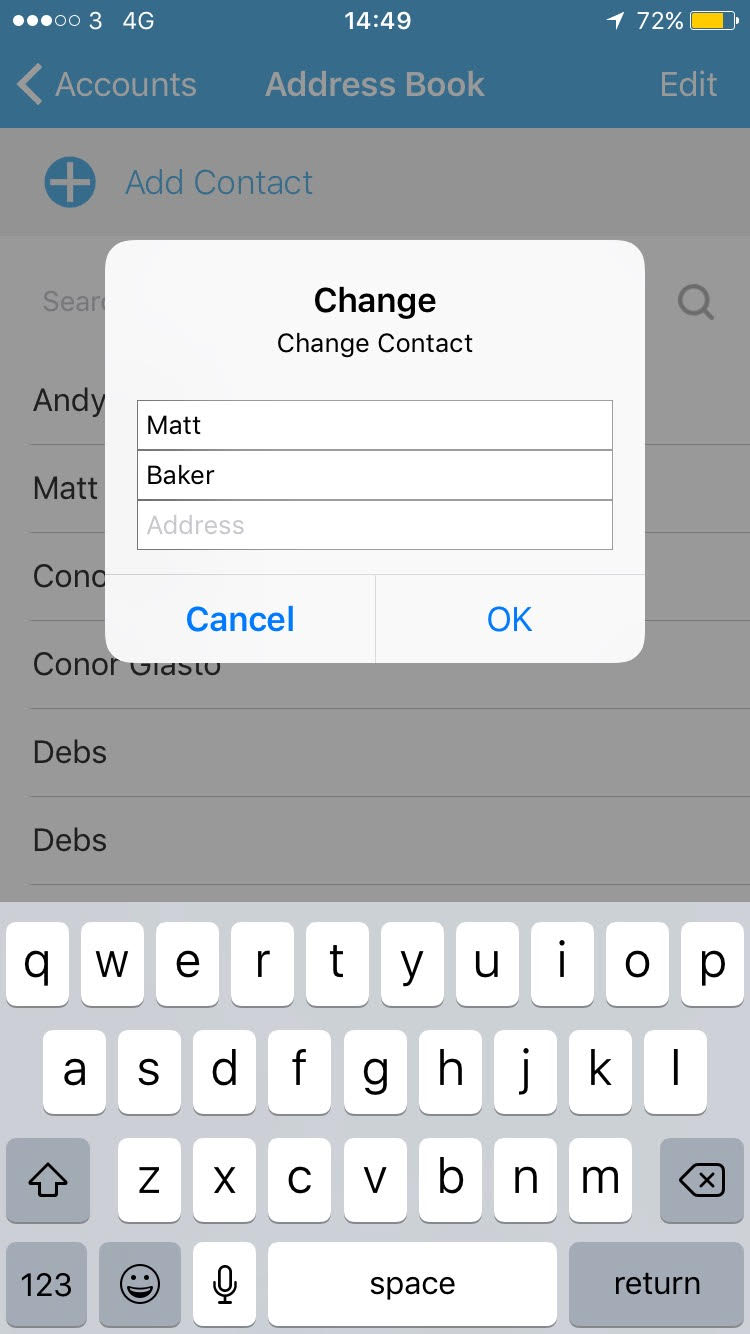Tap the last name field containing Baker
The width and height of the screenshot is (750, 1334).
pos(375,475)
